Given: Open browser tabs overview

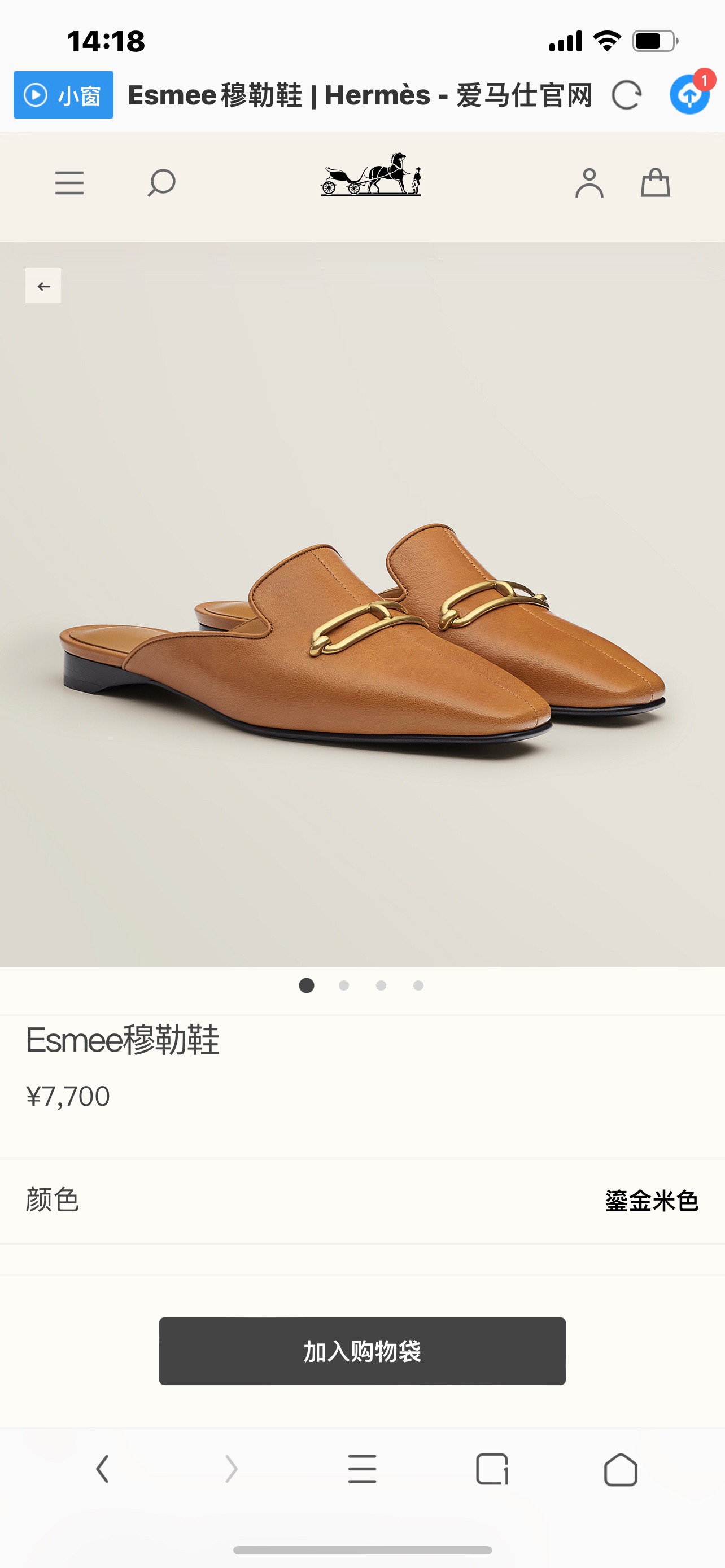Looking at the screenshot, I should (492, 1469).
